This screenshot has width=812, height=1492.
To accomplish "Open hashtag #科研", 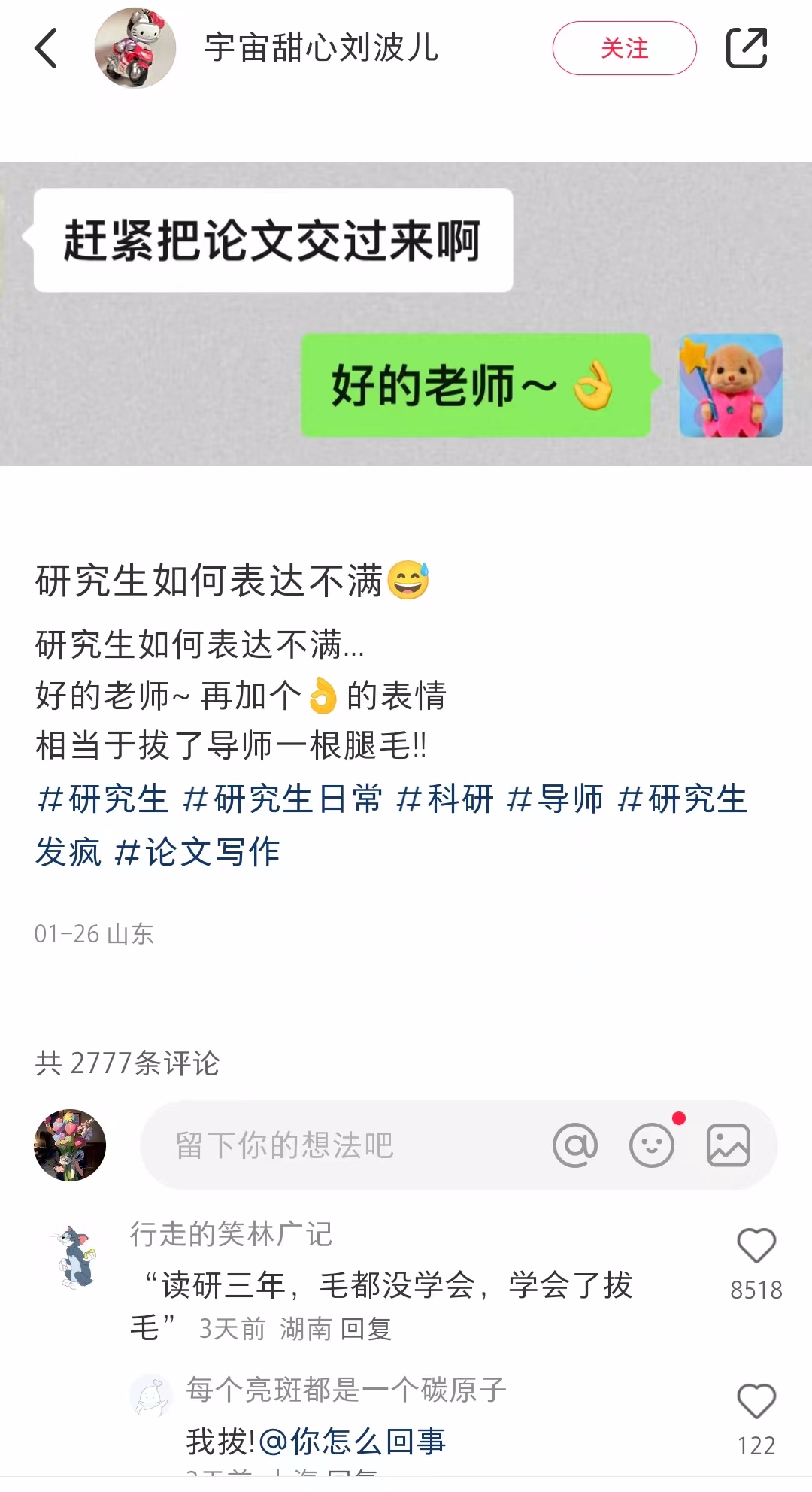I will tap(445, 799).
